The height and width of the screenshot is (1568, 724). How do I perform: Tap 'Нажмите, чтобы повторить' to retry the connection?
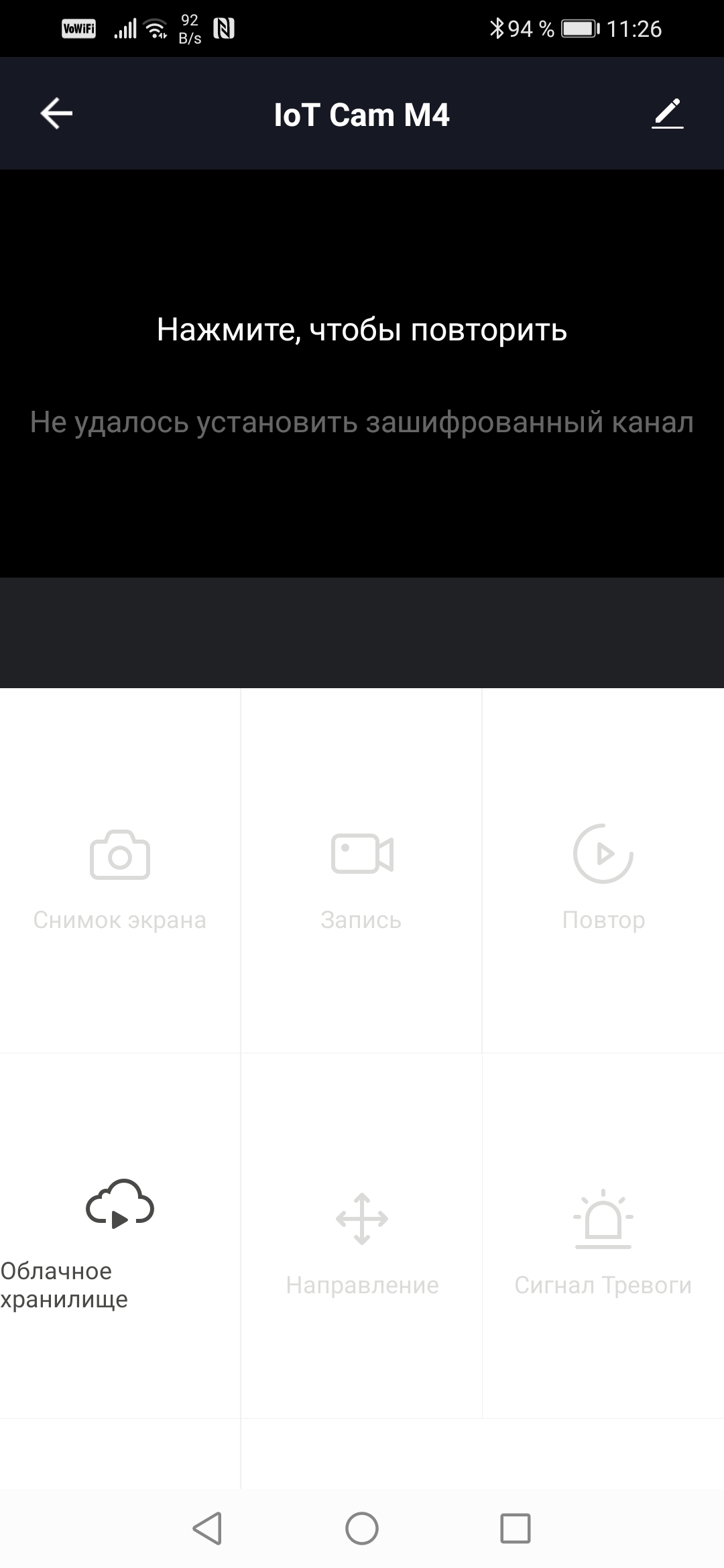pyautogui.click(x=362, y=330)
